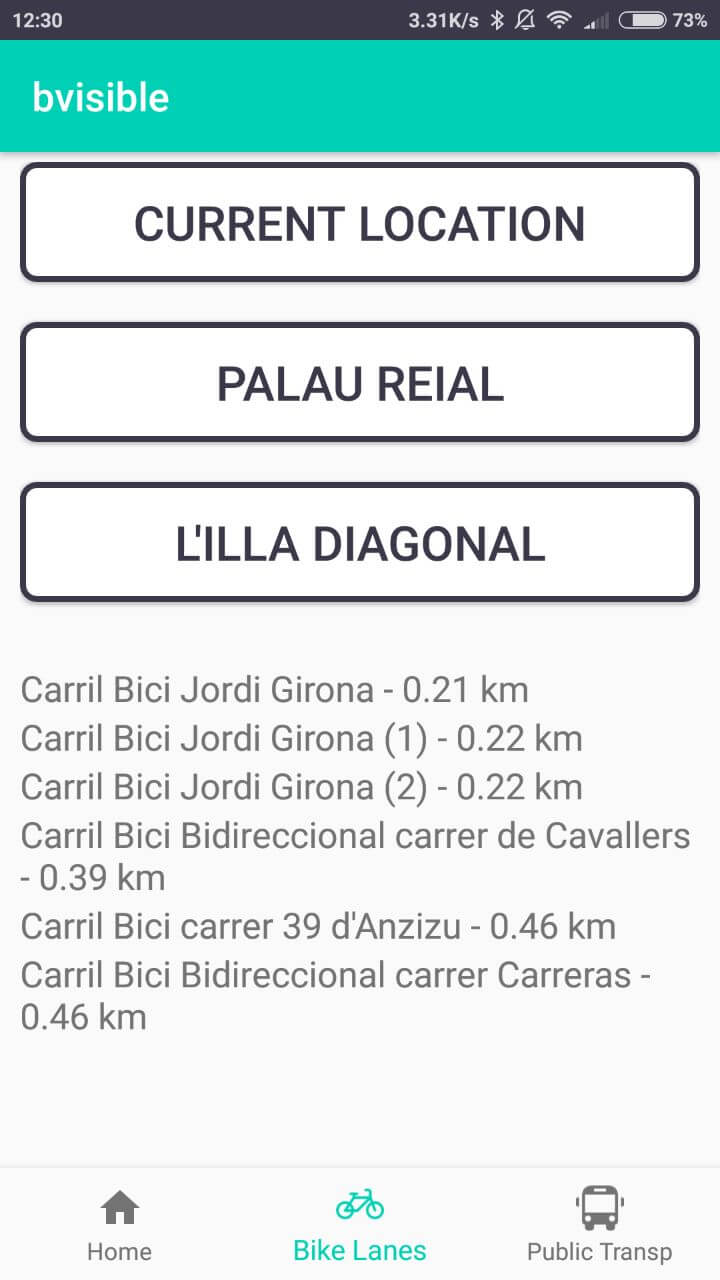Go to the Home tab
The height and width of the screenshot is (1280, 720).
120,1224
